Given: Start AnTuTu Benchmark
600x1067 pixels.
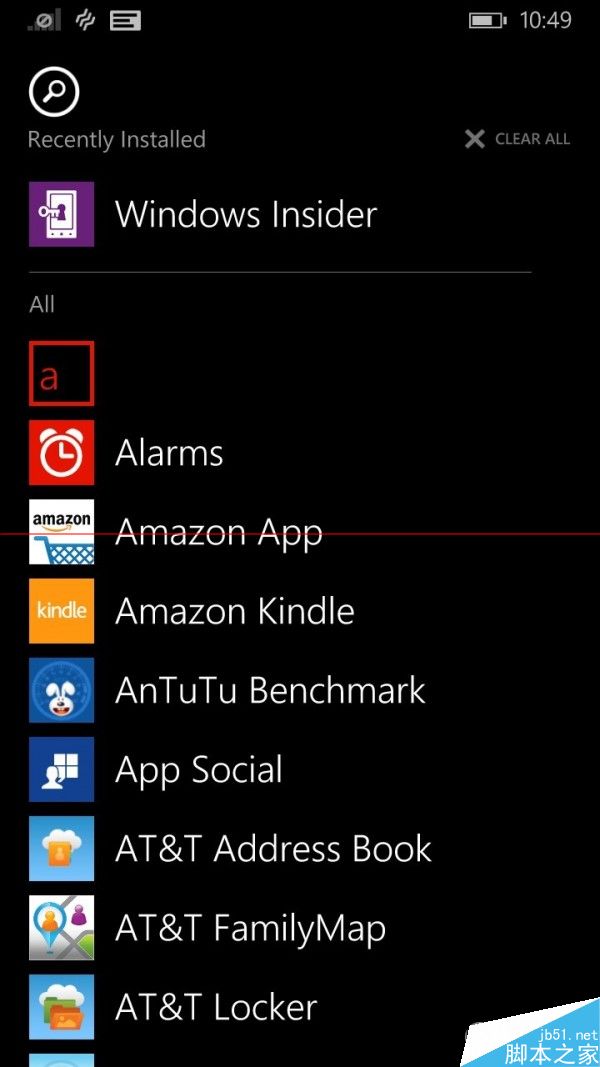Looking at the screenshot, I should coord(270,690).
